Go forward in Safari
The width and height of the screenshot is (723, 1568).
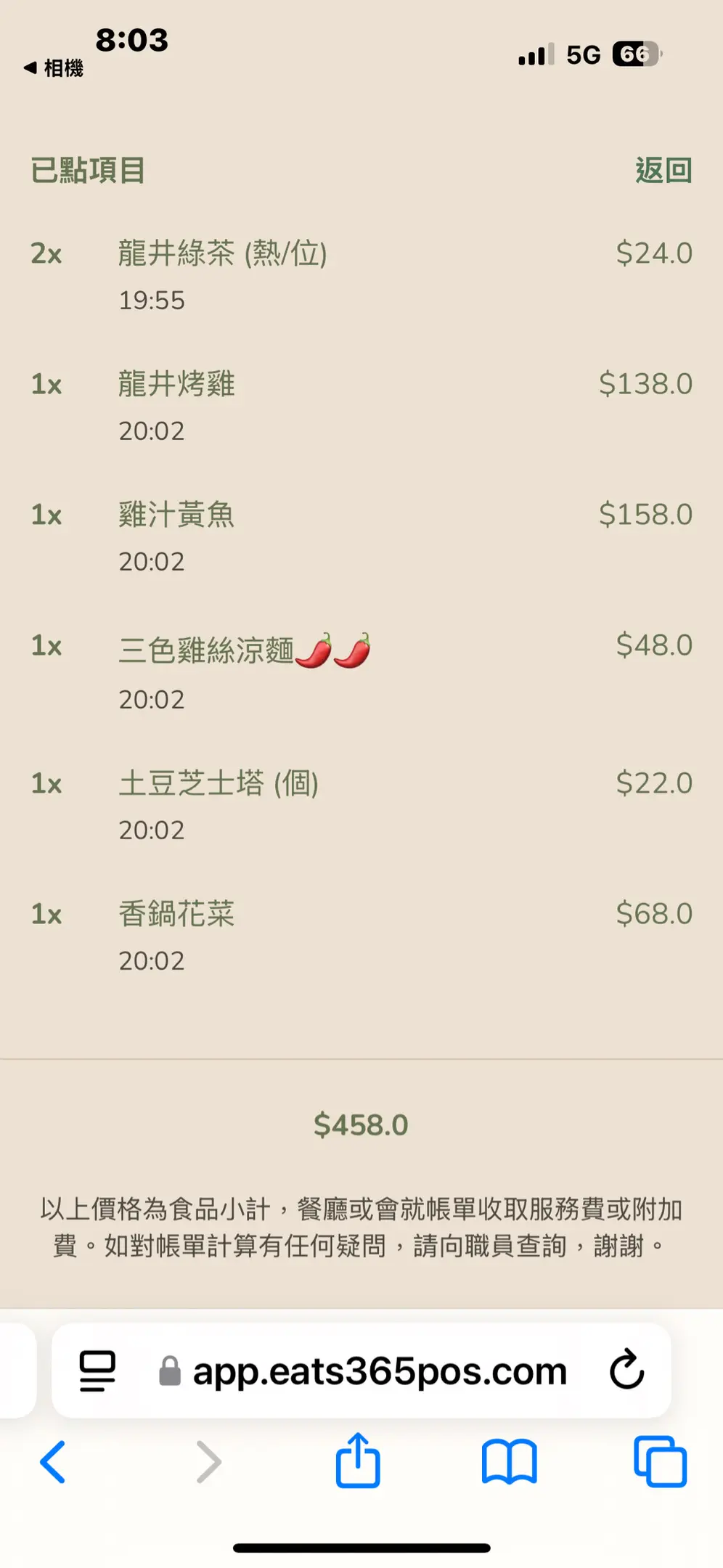[x=209, y=1461]
